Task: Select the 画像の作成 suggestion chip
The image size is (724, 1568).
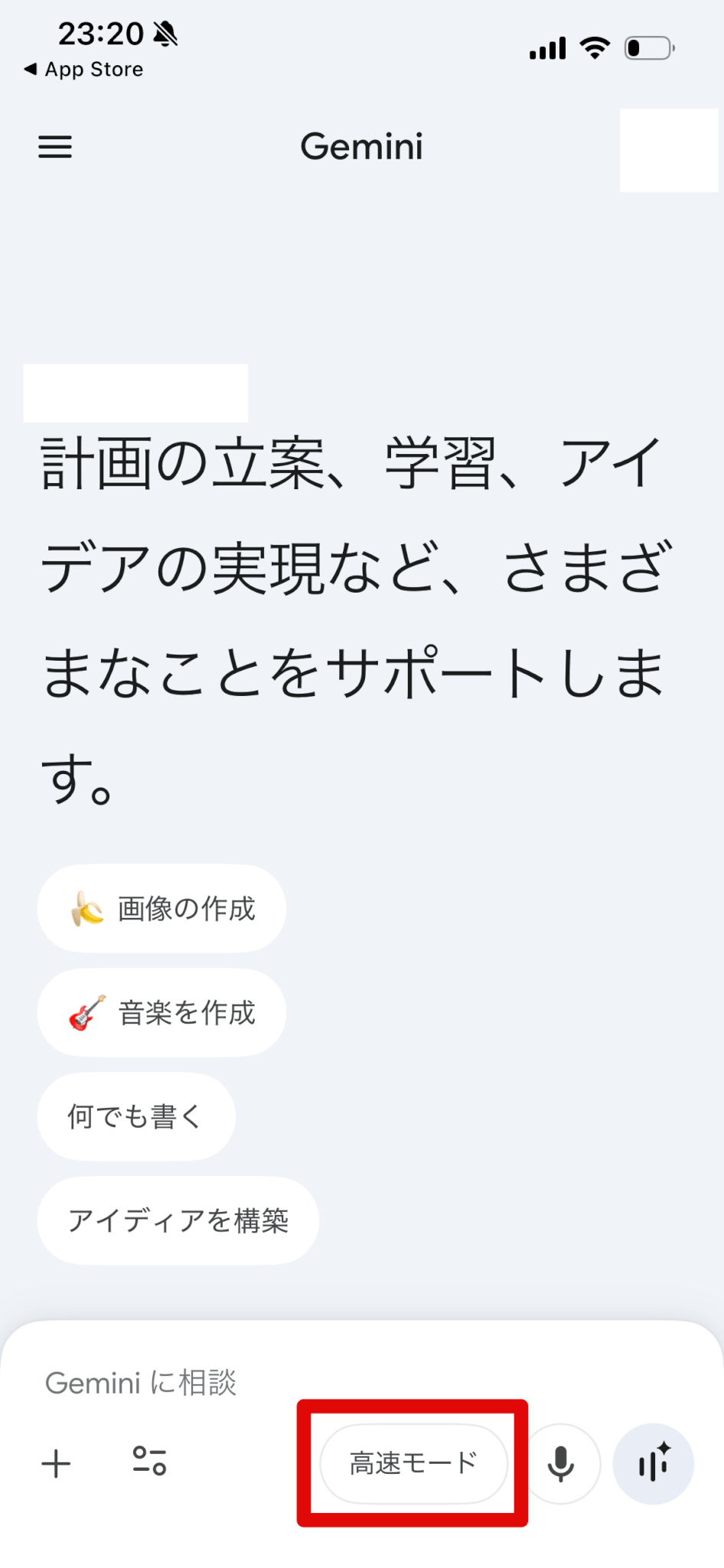Action: (161, 909)
